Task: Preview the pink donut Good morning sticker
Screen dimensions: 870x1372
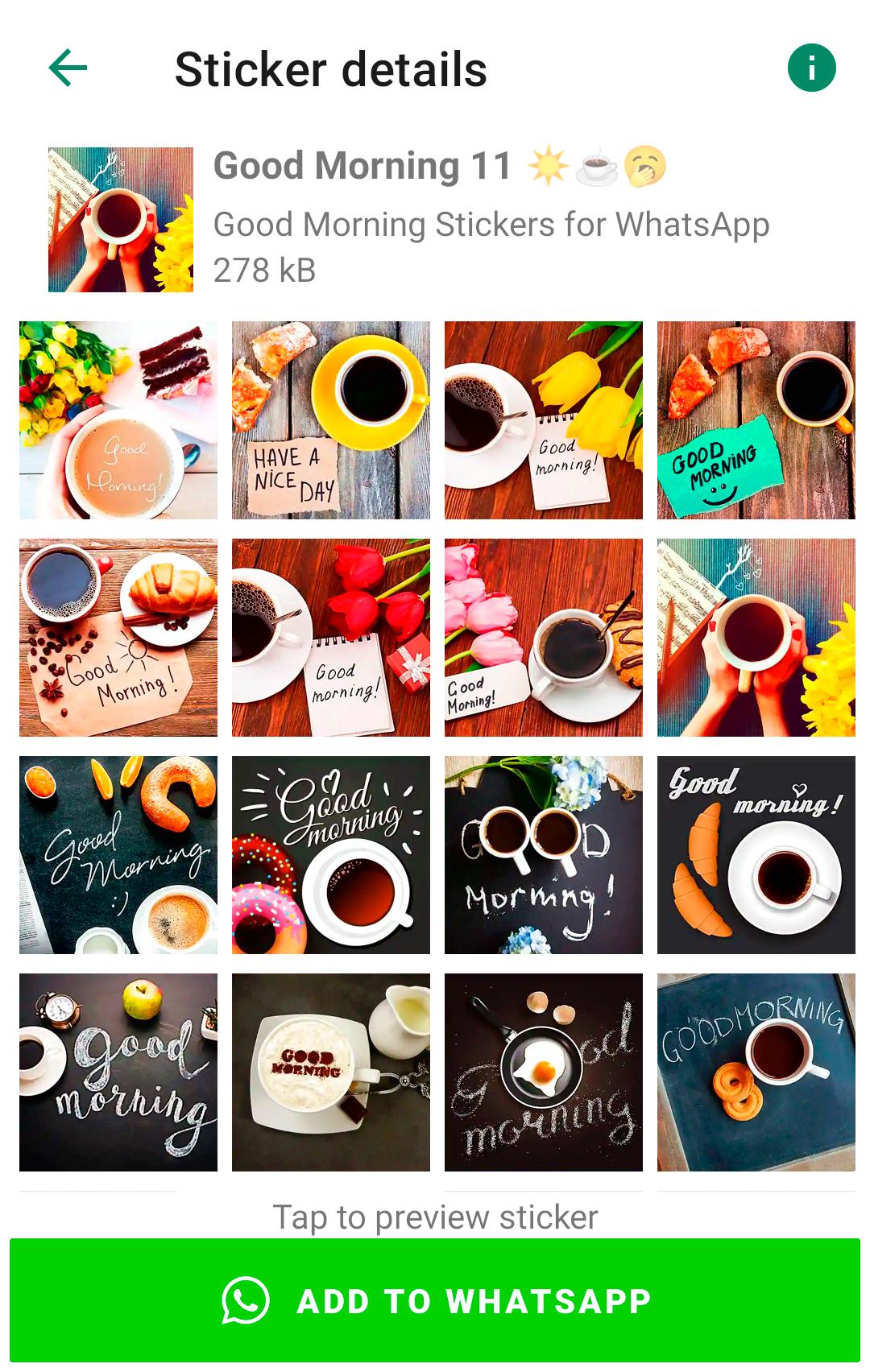Action: click(330, 855)
